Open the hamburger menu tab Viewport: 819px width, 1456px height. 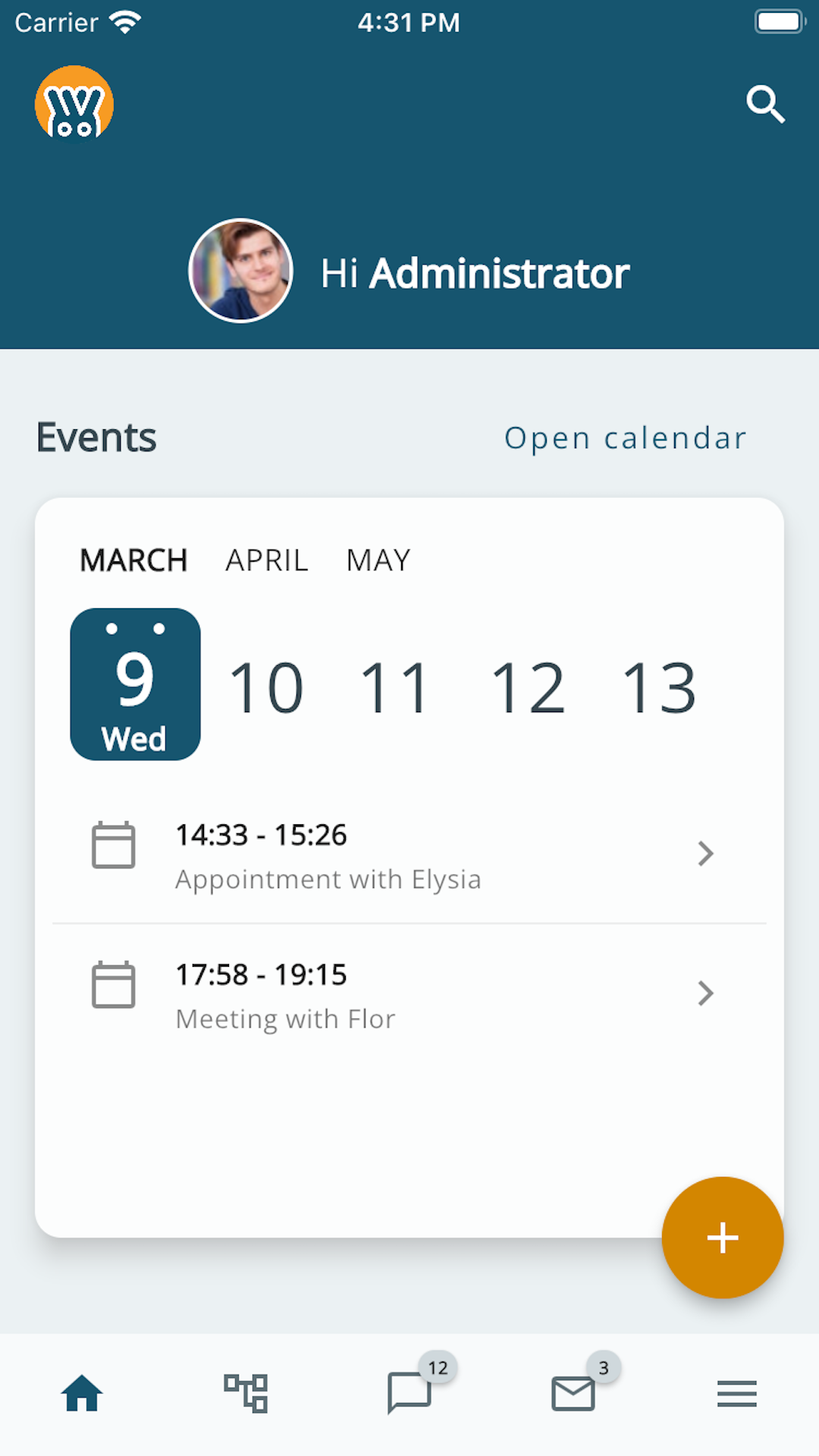(737, 1394)
